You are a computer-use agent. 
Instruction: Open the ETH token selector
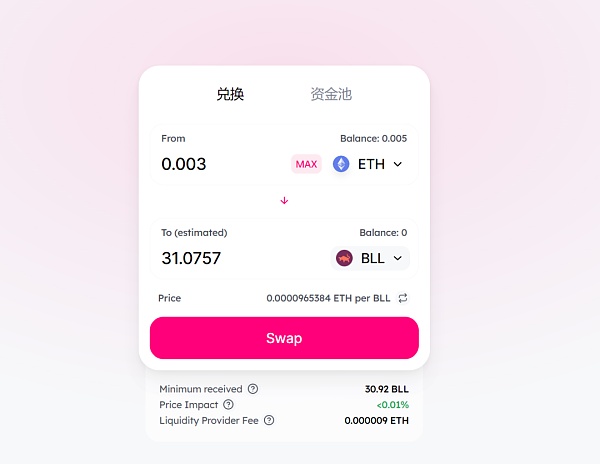pos(369,164)
